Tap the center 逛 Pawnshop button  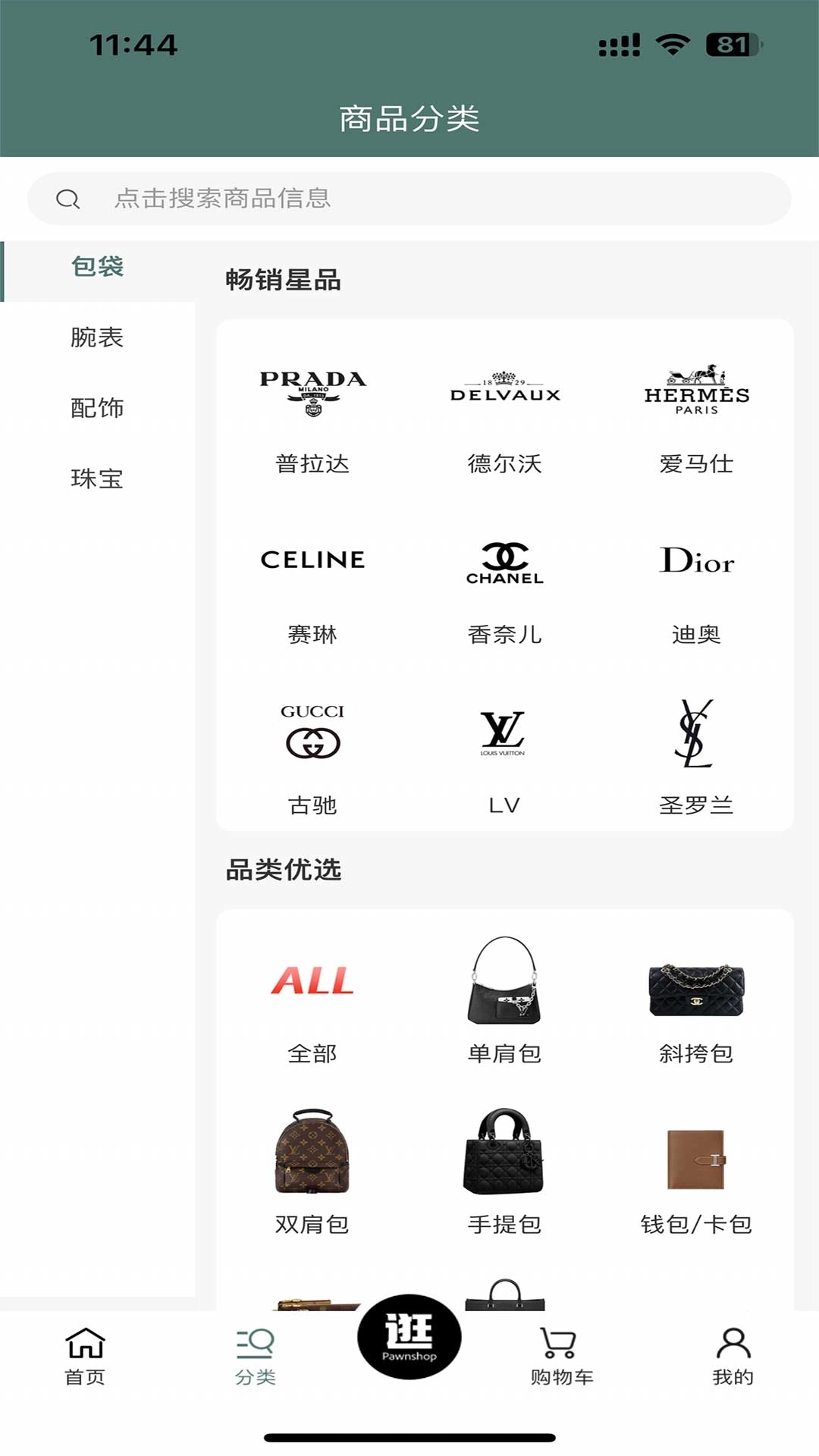click(x=409, y=1336)
